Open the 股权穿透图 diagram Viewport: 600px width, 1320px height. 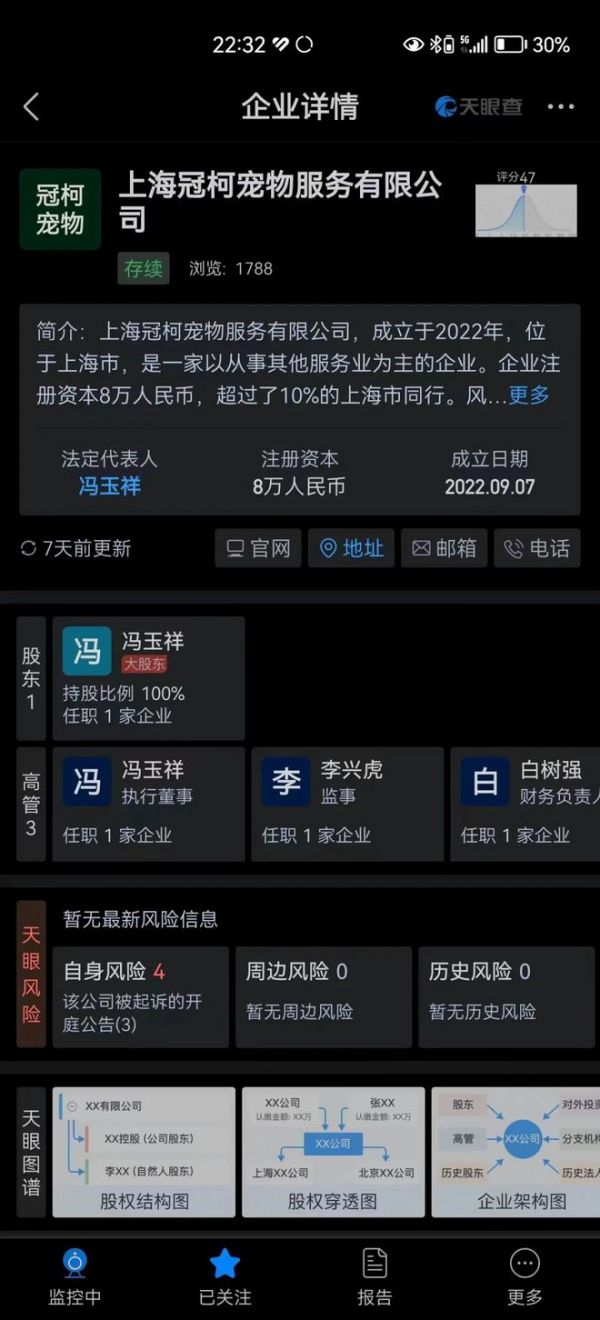point(333,1152)
